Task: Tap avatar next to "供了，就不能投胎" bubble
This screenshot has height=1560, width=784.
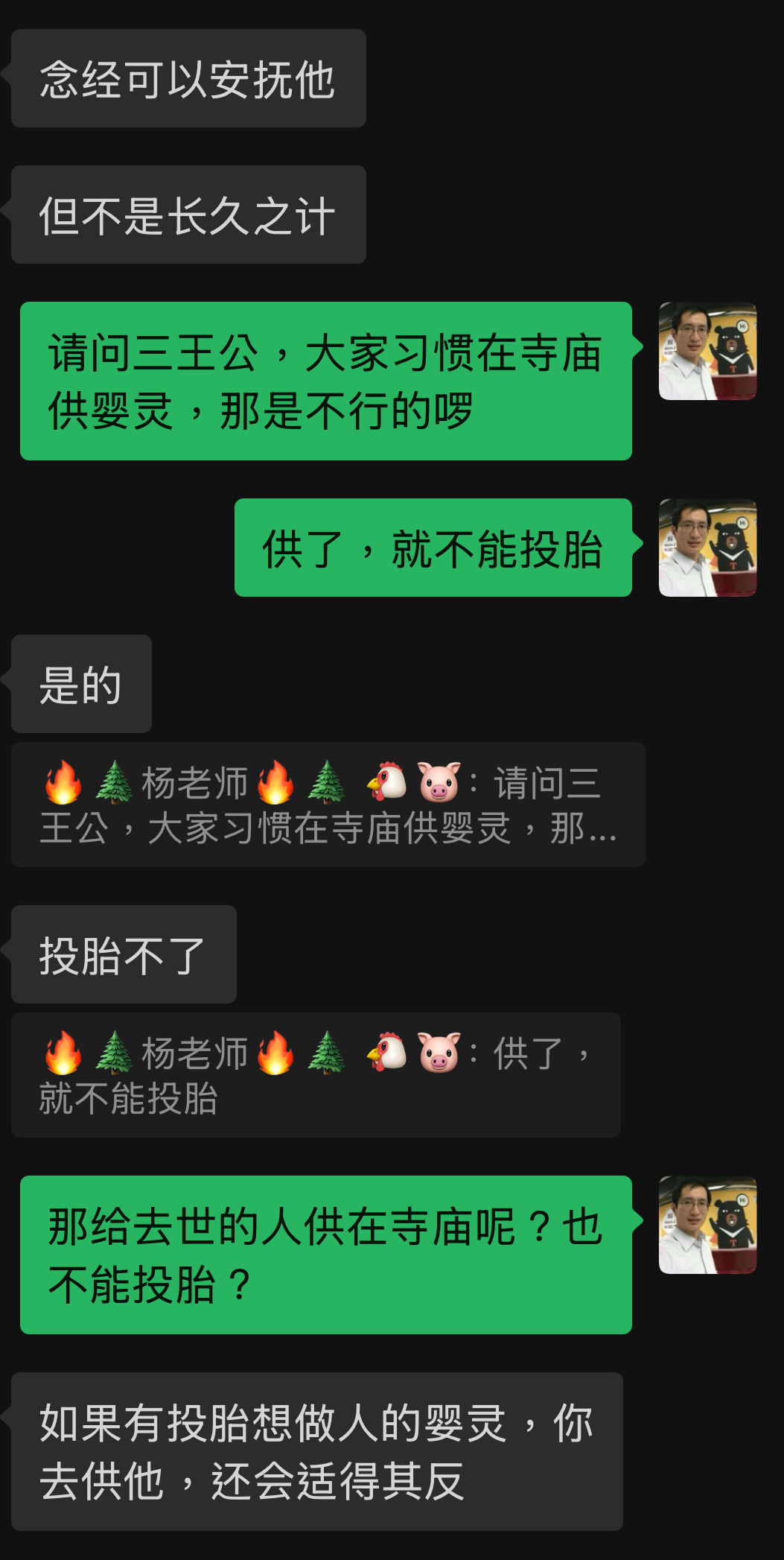Action: [707, 548]
